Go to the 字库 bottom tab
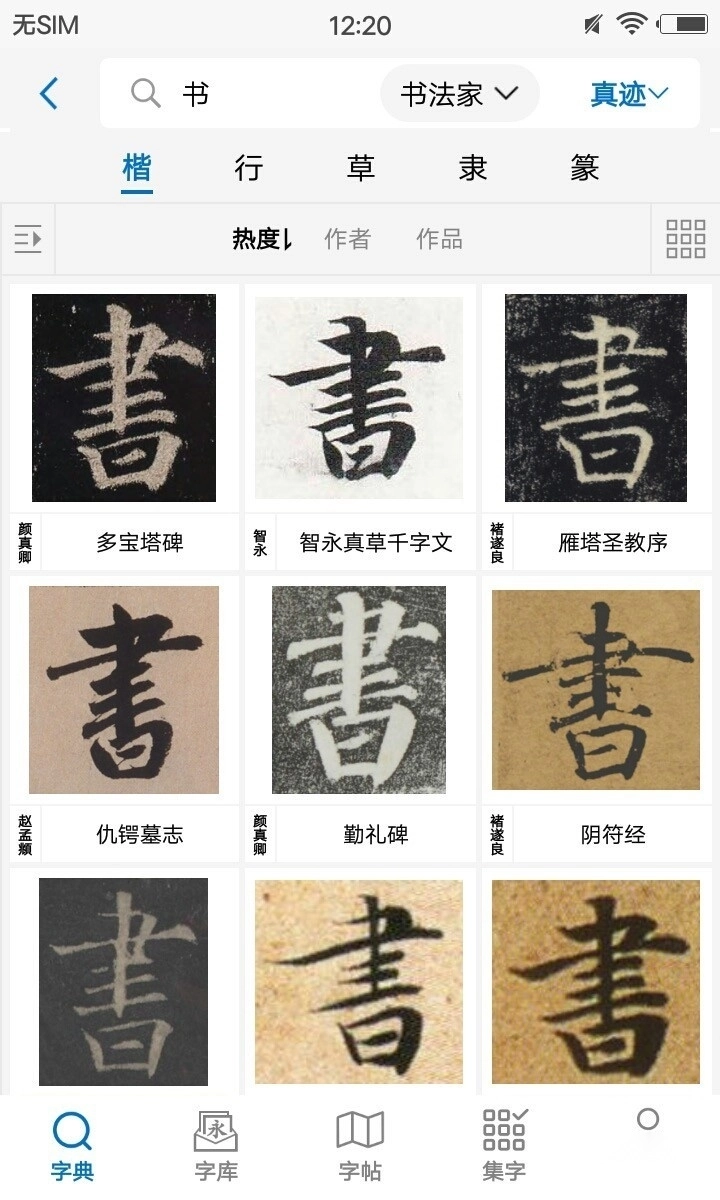 [216, 1146]
